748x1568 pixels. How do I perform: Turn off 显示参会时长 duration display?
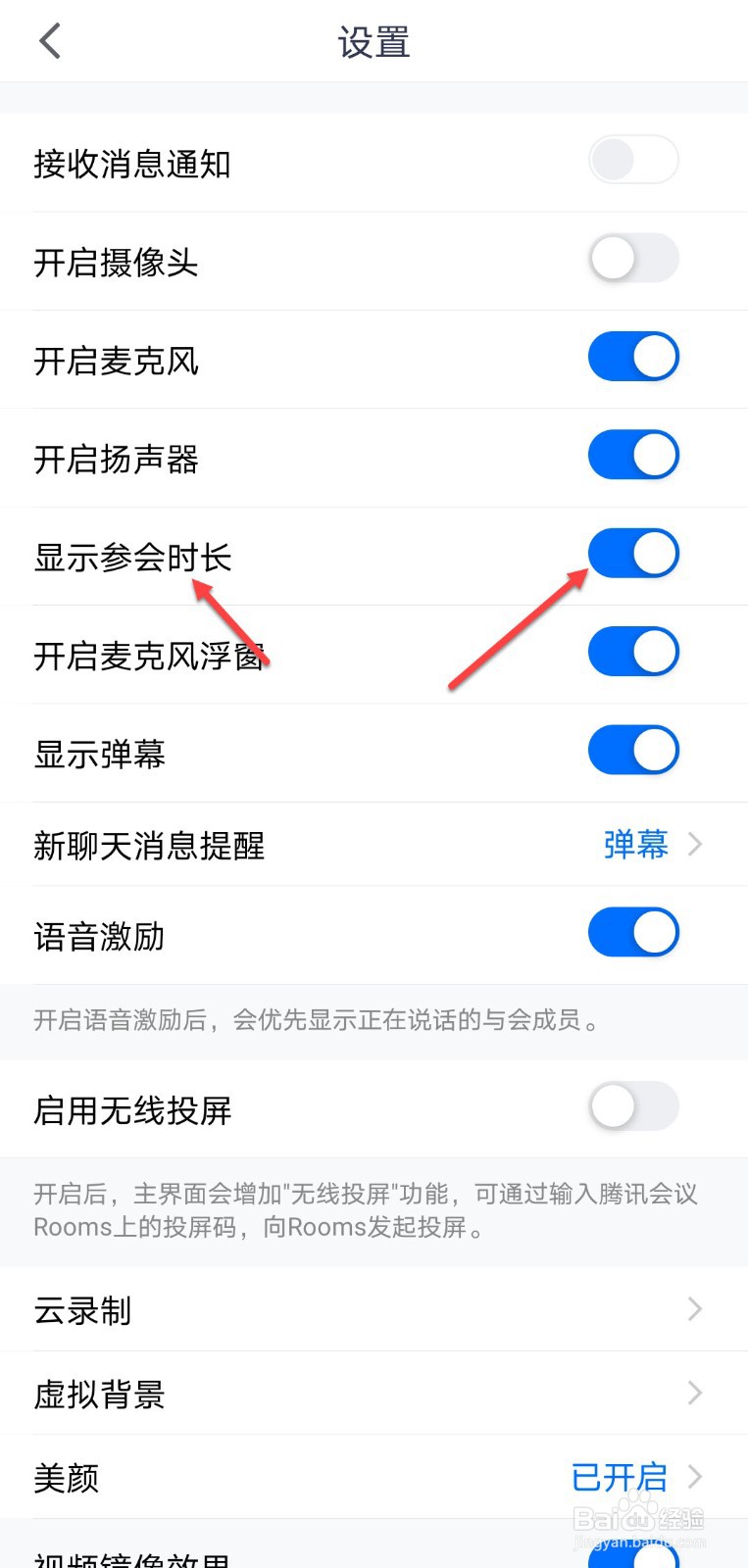click(x=633, y=553)
